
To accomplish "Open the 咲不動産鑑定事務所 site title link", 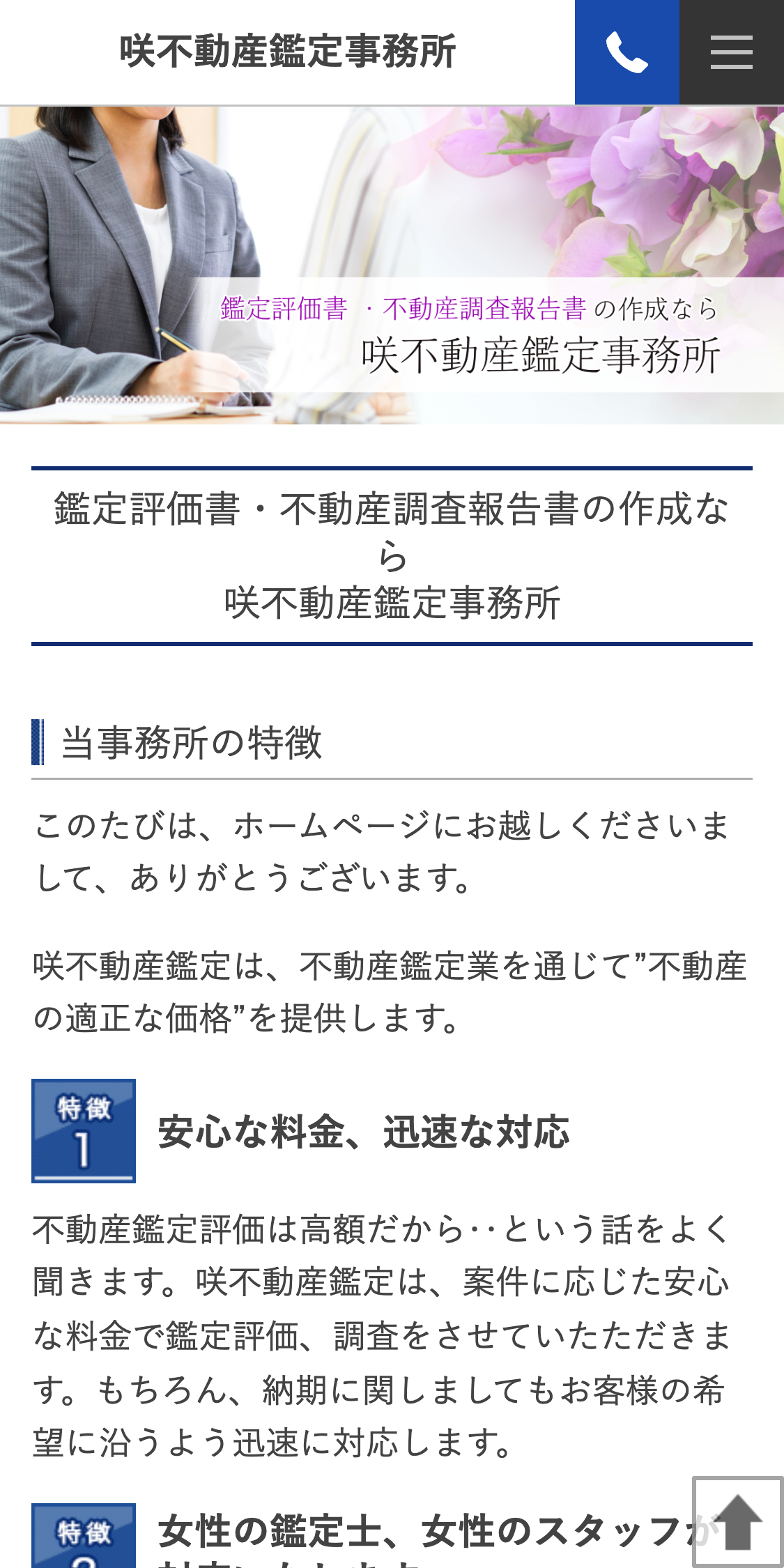I will coord(287,52).
